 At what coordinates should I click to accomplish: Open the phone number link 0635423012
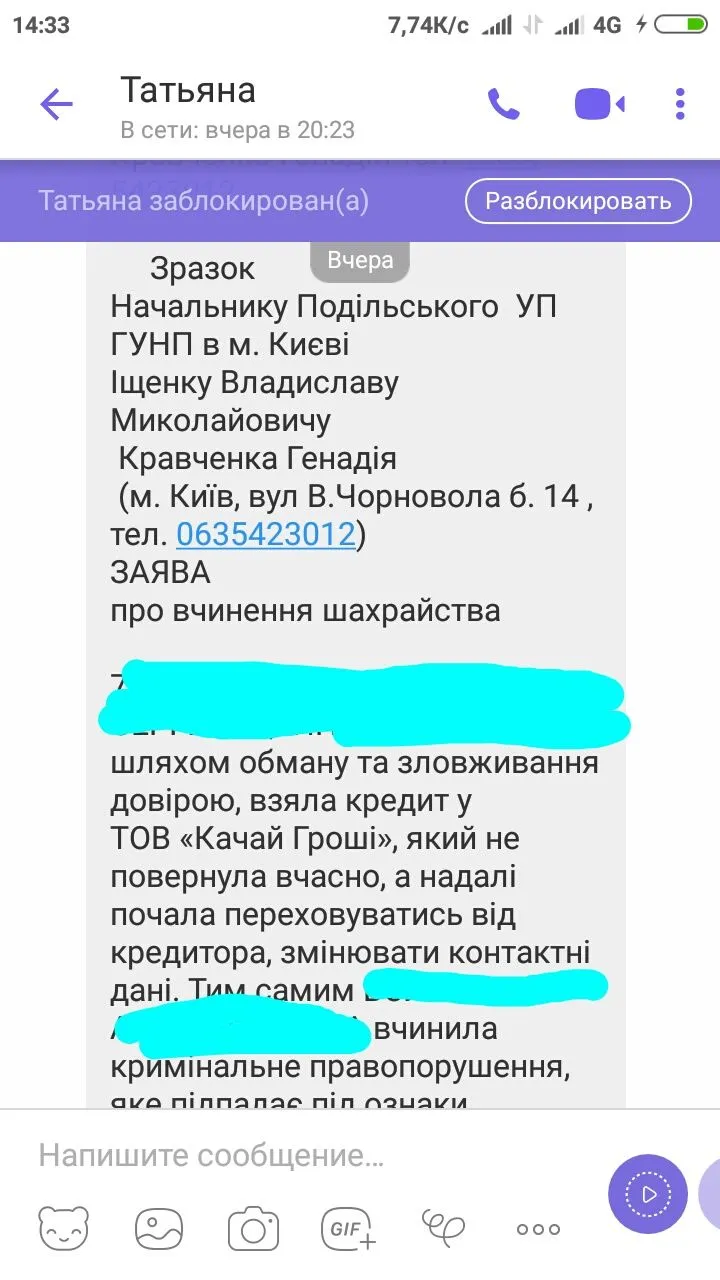[x=266, y=534]
